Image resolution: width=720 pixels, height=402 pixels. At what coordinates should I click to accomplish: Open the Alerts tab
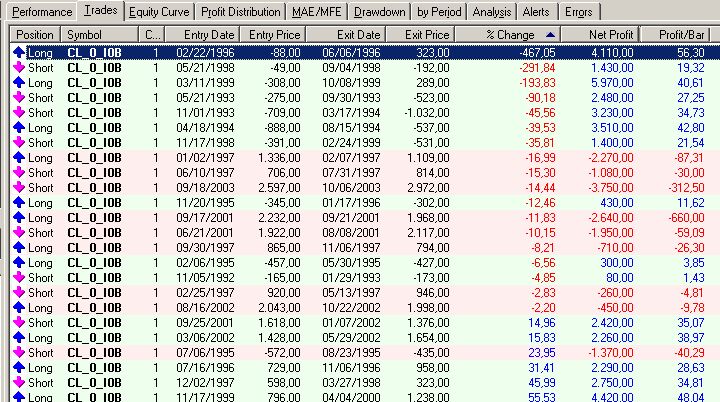(x=536, y=12)
